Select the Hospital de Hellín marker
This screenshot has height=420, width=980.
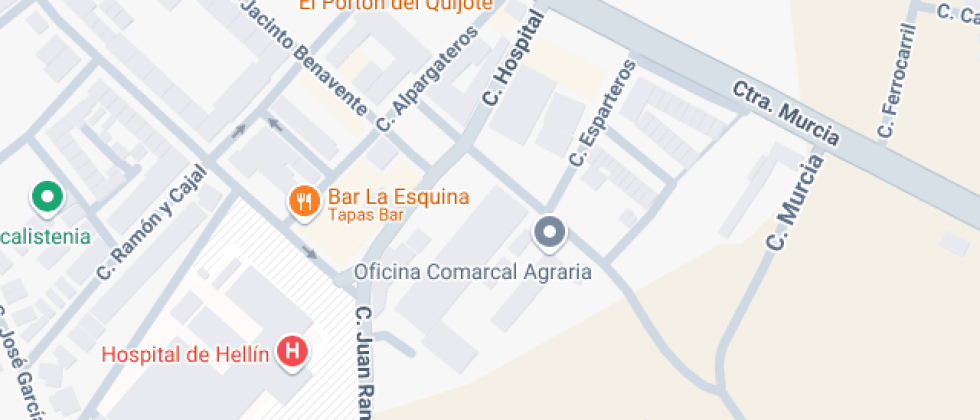[x=294, y=352]
